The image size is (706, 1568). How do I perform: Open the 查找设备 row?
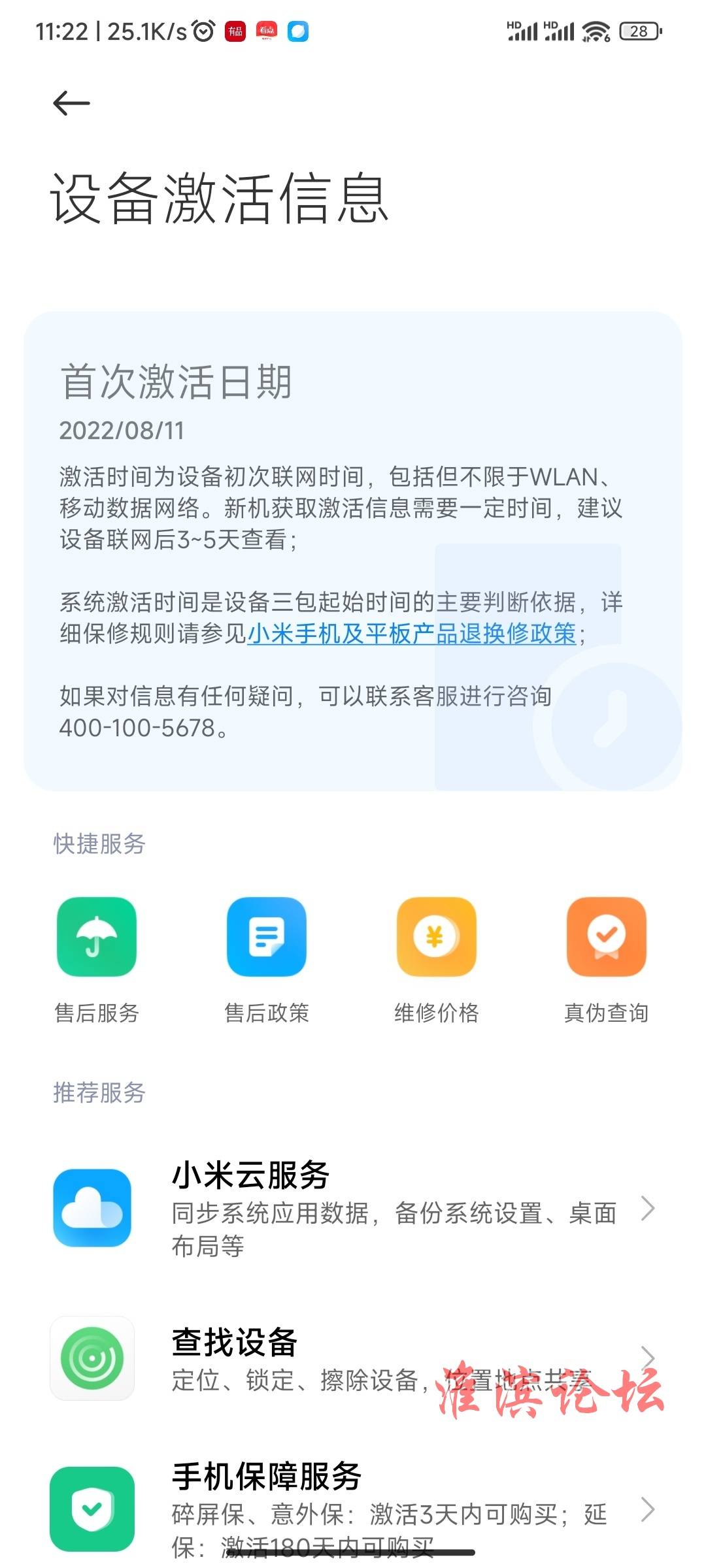pyautogui.click(x=353, y=1359)
